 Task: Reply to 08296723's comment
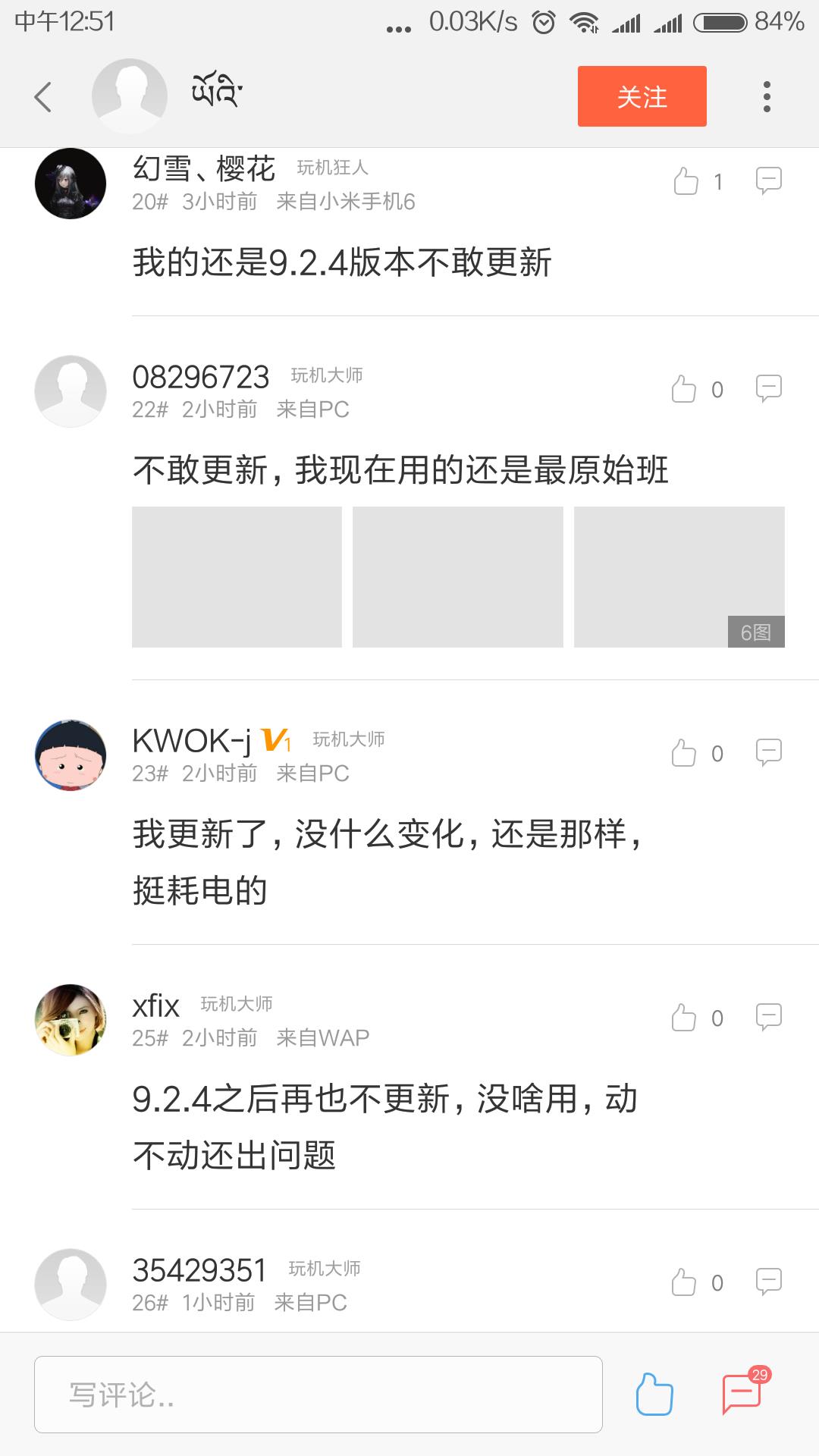pyautogui.click(x=768, y=388)
